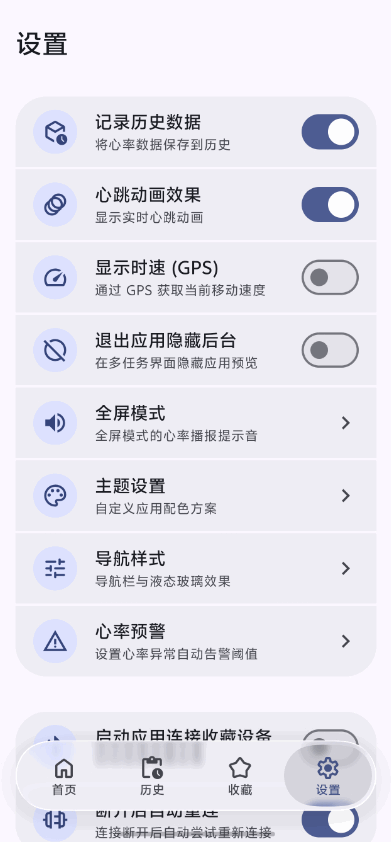Open 全屏模式 settings
This screenshot has width=391, height=842.
pos(196,423)
